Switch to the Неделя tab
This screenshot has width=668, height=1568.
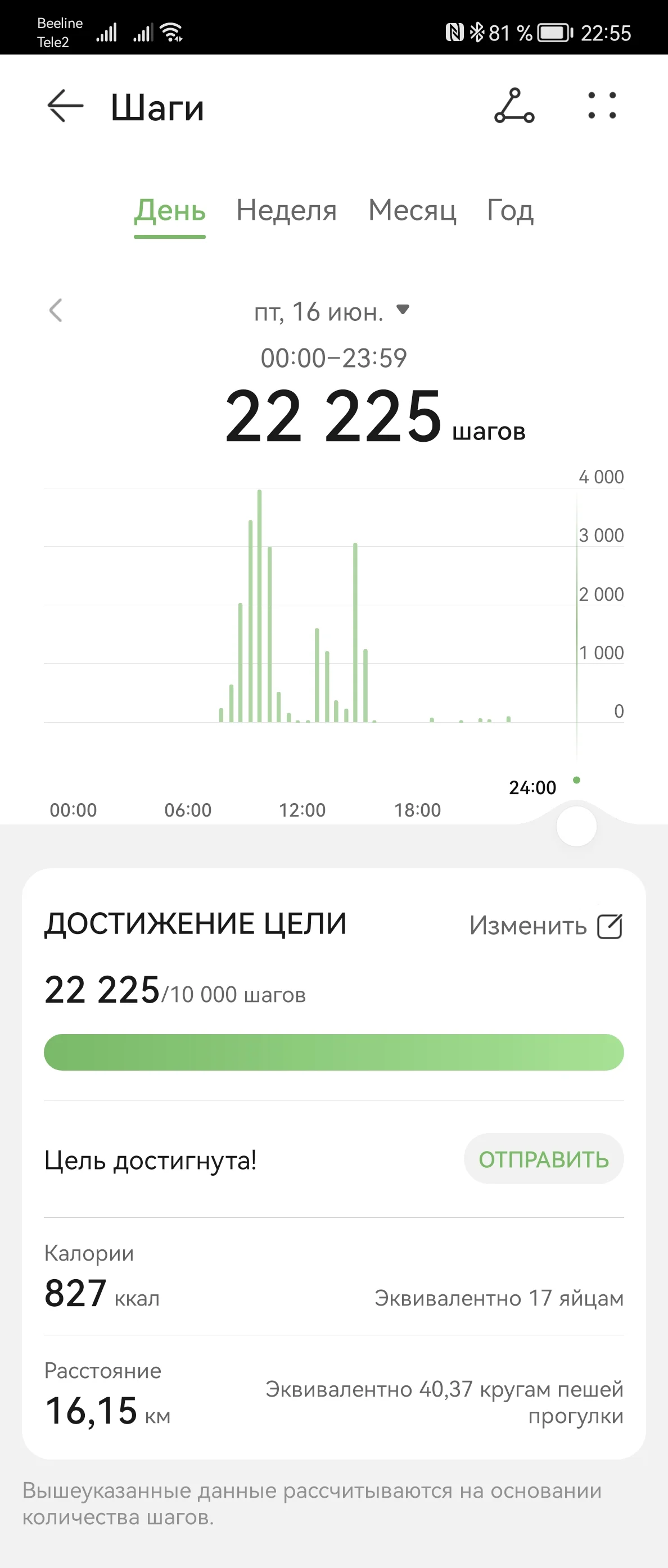286,211
